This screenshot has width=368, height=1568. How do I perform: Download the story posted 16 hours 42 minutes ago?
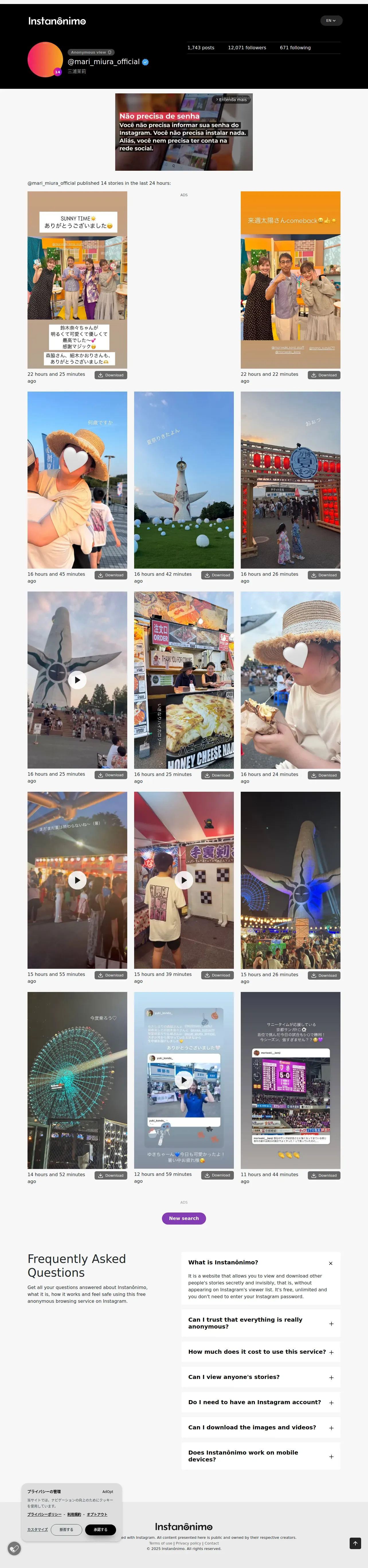217,575
